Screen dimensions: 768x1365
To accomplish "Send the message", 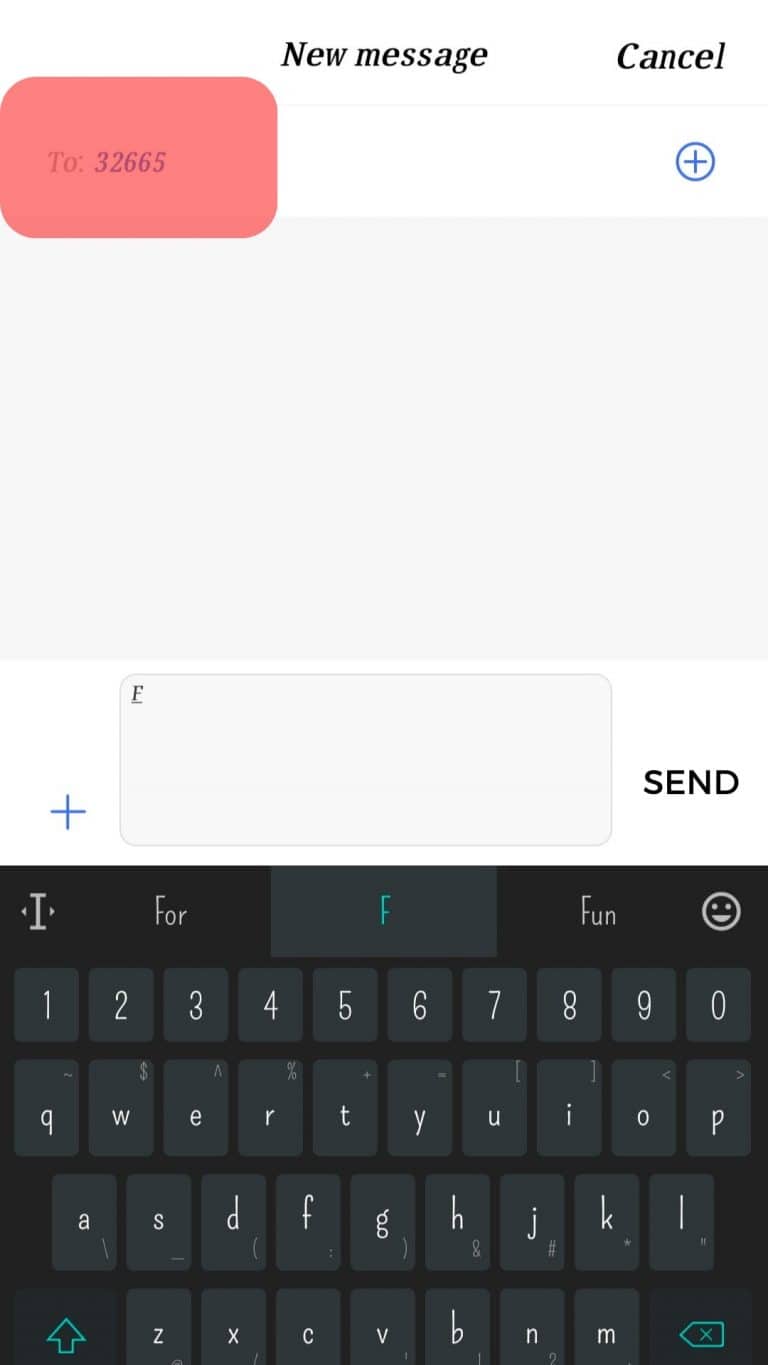I will (x=690, y=782).
